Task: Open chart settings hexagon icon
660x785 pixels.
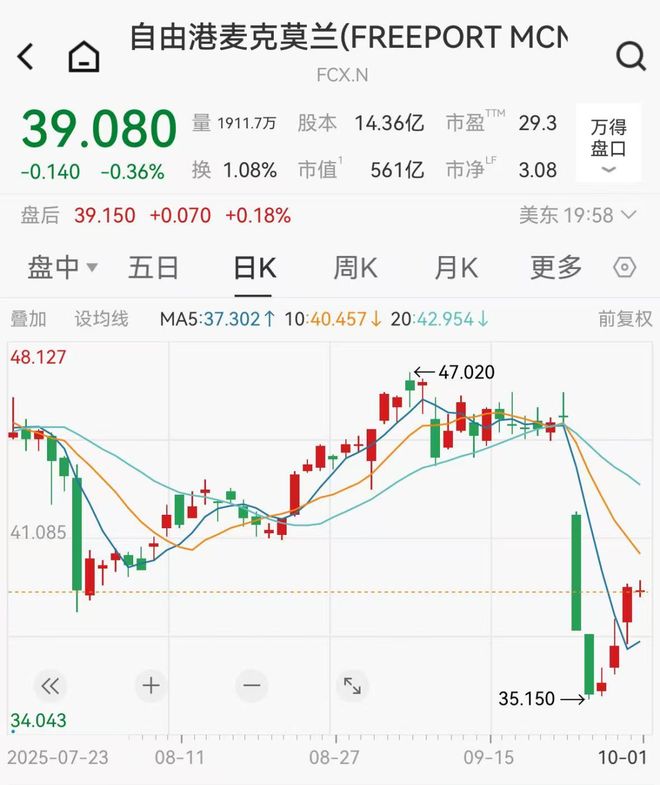Action: [x=625, y=268]
